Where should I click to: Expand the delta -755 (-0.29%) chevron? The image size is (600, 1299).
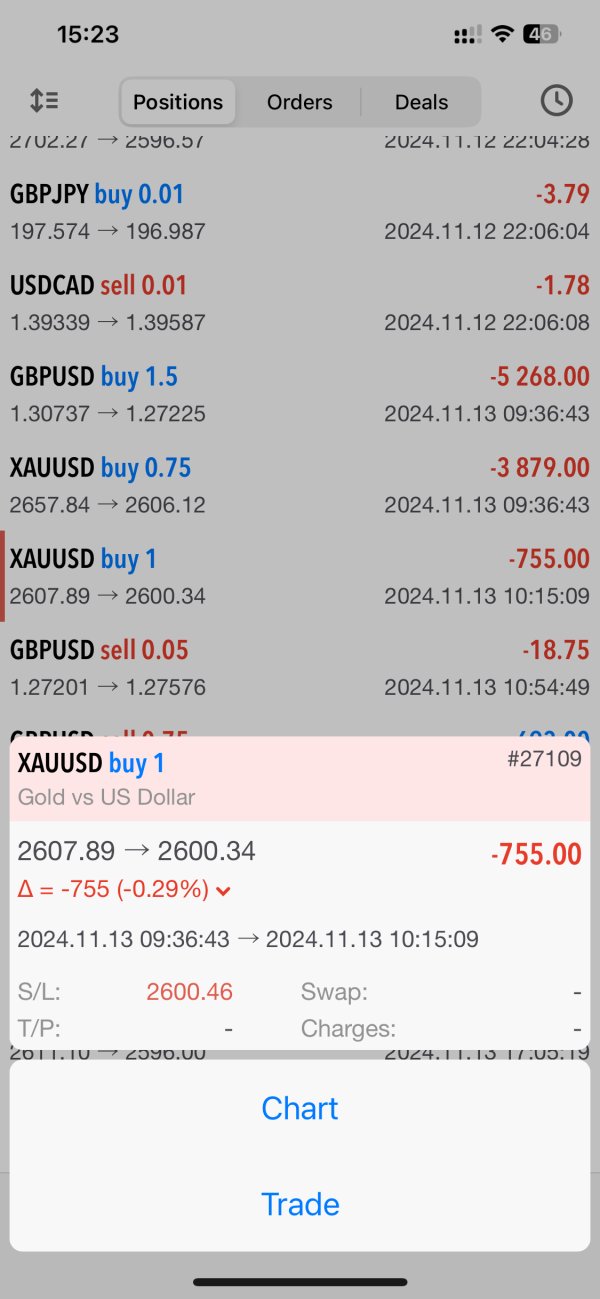pos(224,889)
